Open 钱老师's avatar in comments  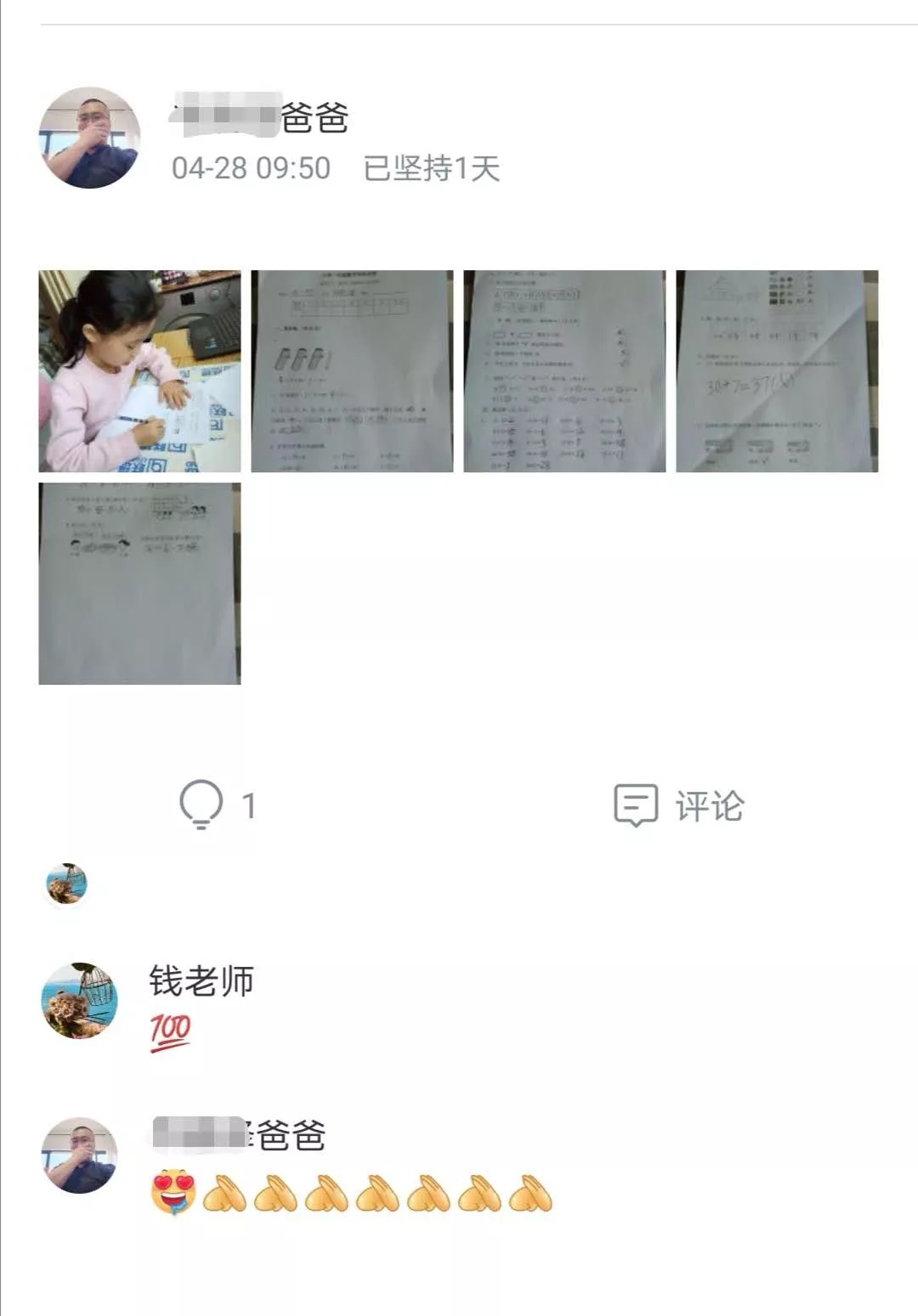click(80, 1001)
